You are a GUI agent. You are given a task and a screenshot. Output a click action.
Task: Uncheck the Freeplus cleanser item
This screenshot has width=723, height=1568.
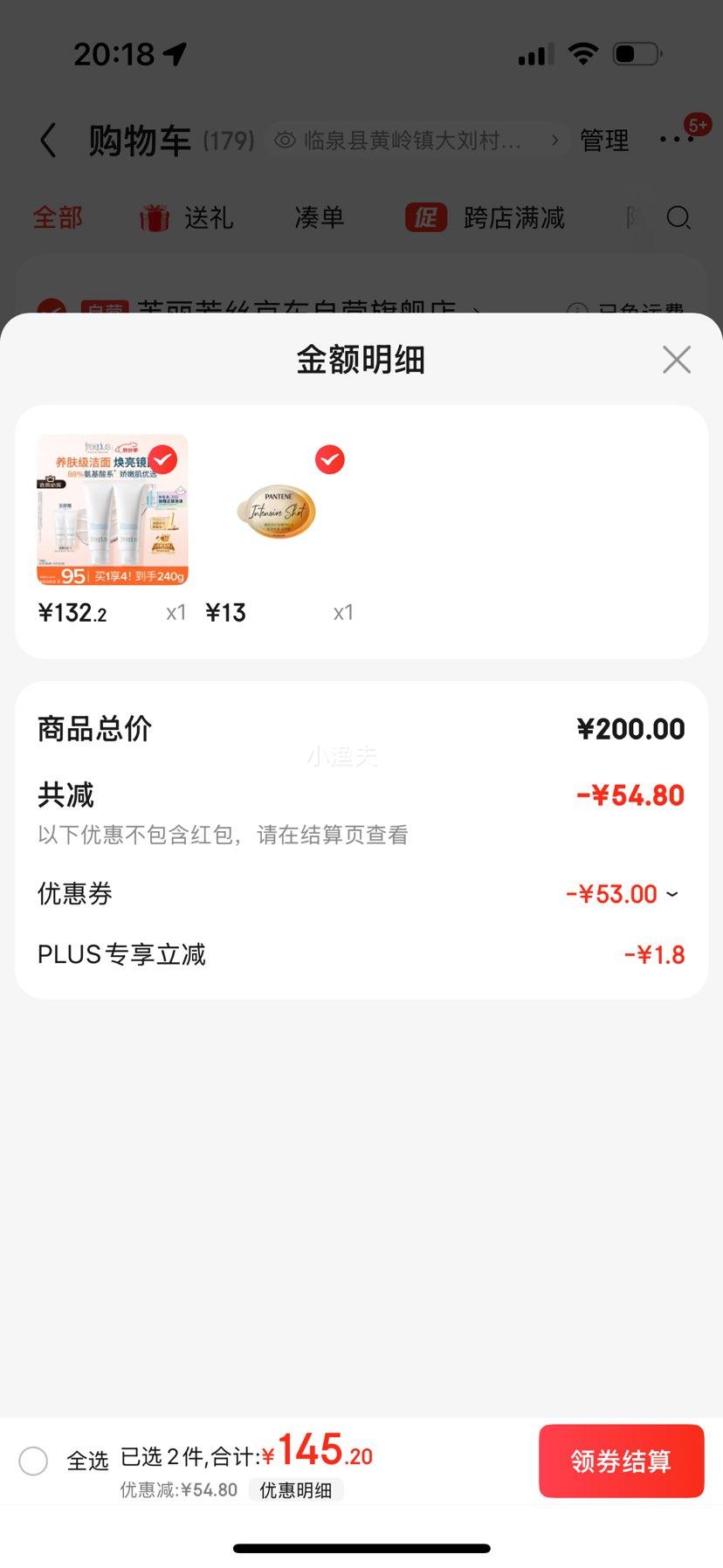(x=162, y=459)
